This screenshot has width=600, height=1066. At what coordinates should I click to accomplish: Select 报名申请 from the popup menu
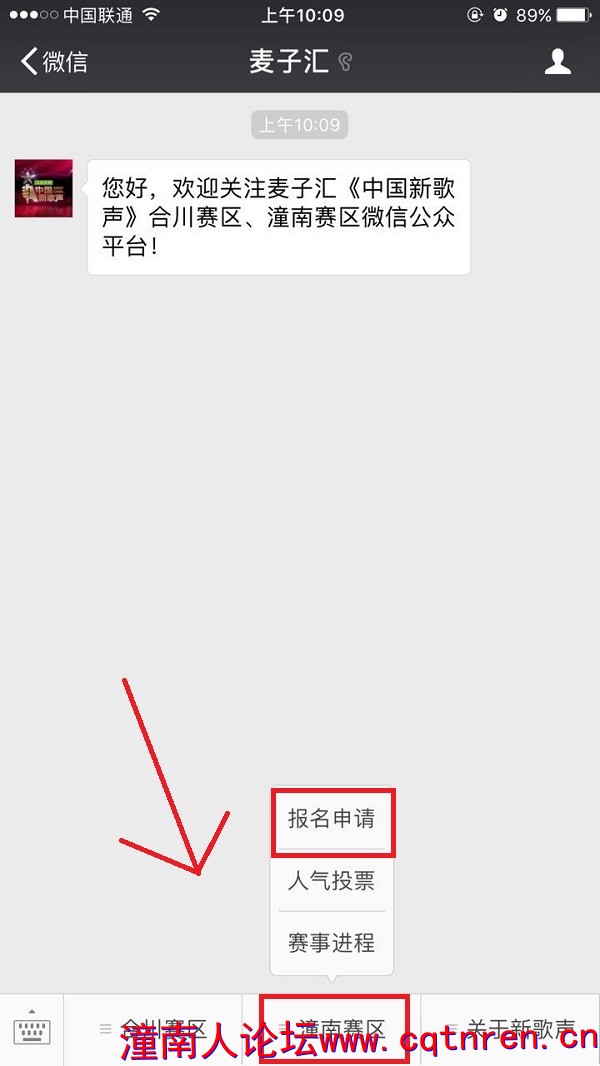(x=332, y=820)
